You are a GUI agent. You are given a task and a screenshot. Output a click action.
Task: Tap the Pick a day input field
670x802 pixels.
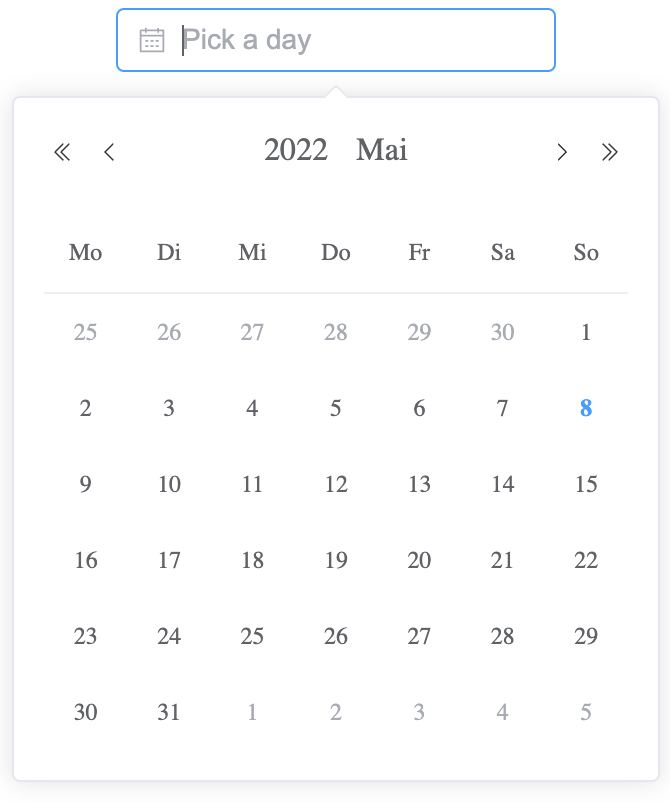pyautogui.click(x=350, y=40)
